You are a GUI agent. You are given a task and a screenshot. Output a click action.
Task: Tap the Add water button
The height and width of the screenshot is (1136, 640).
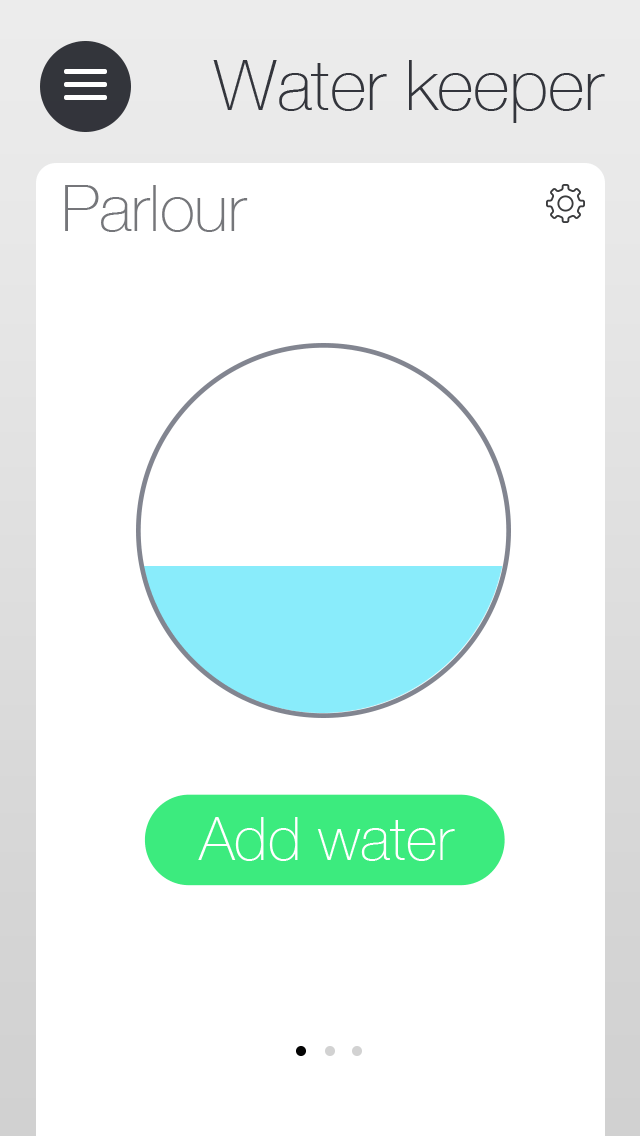tap(325, 840)
